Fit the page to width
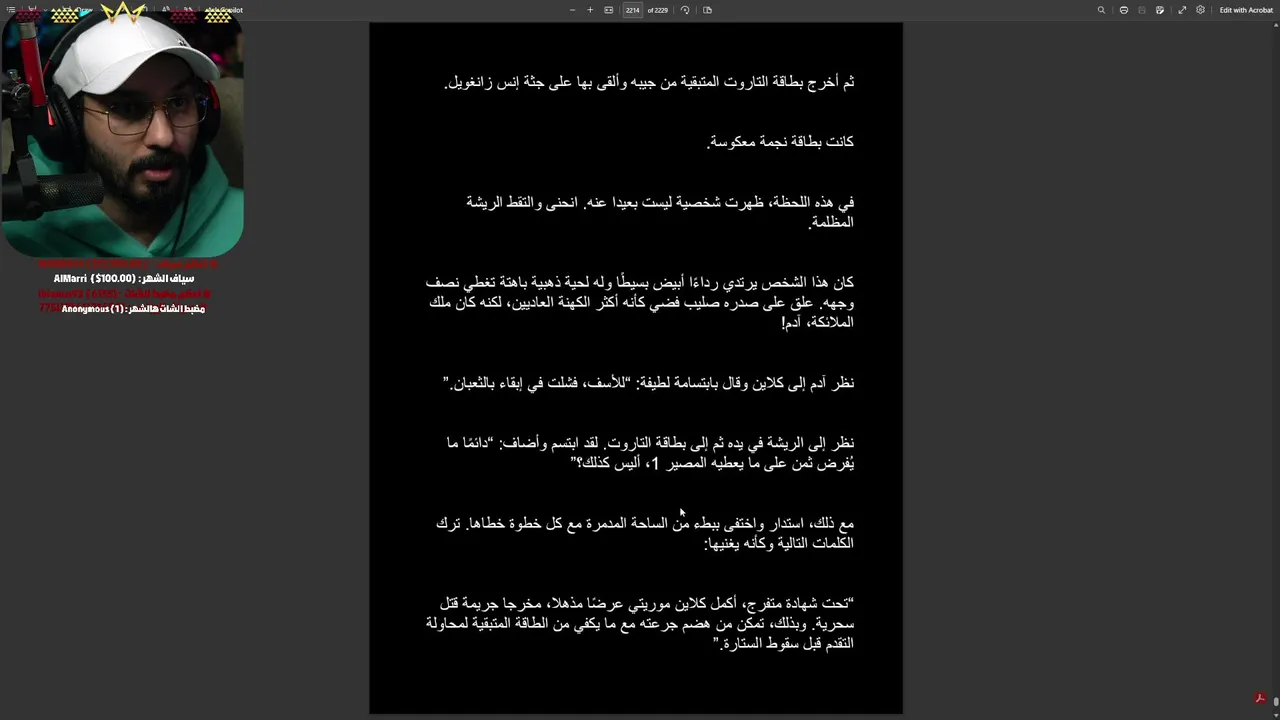Viewport: 1280px width, 720px height. 608,10
